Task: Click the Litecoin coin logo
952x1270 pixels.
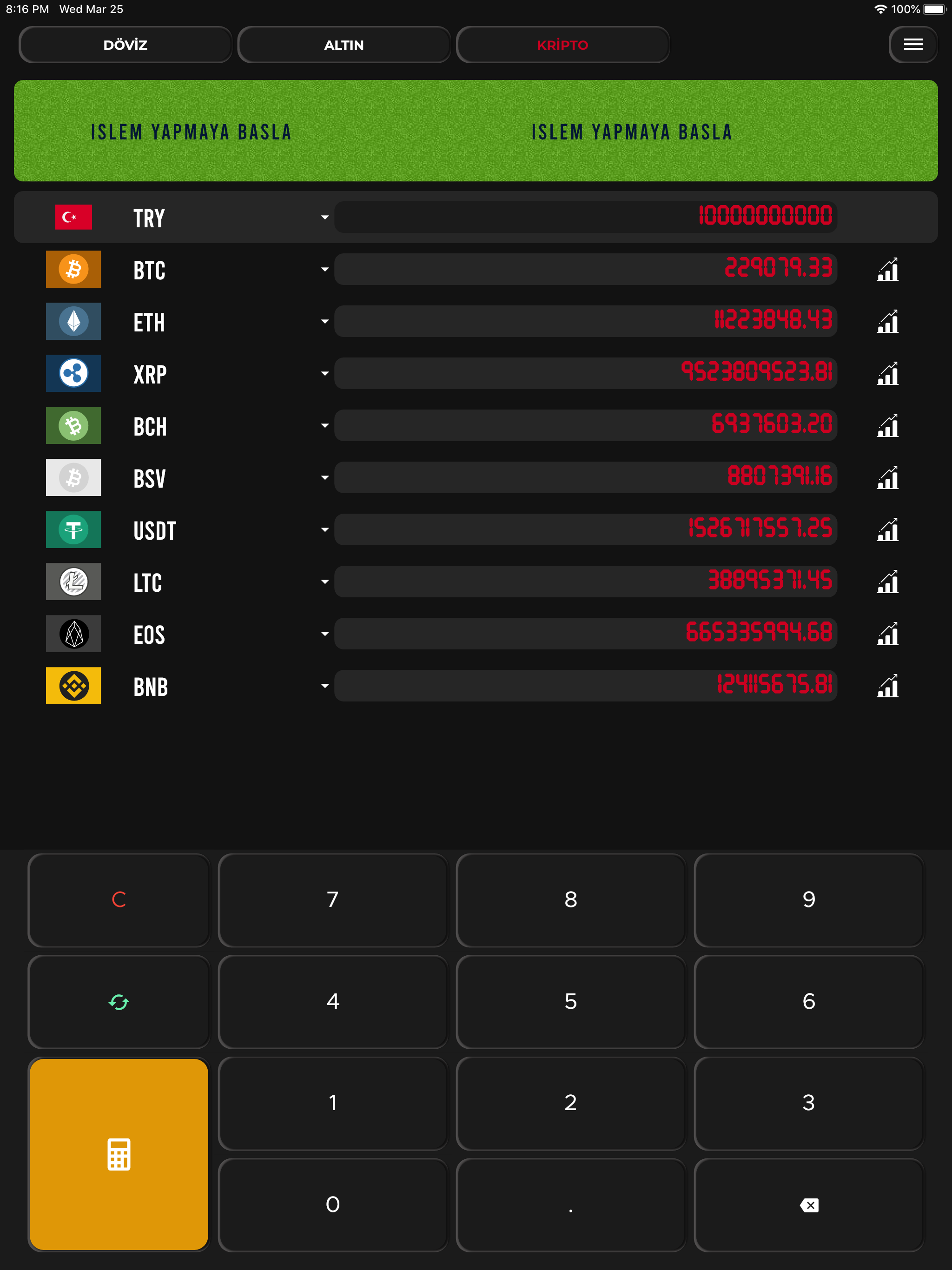Action: coord(73,582)
